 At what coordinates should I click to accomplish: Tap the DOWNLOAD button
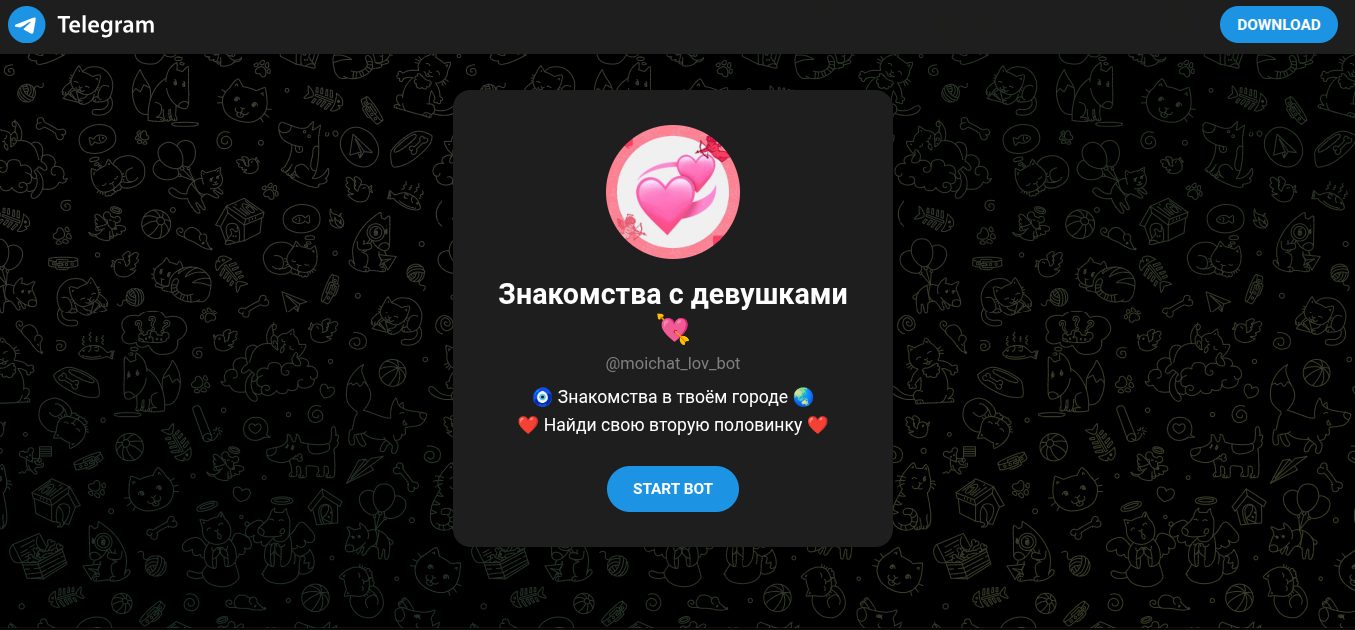click(x=1278, y=25)
